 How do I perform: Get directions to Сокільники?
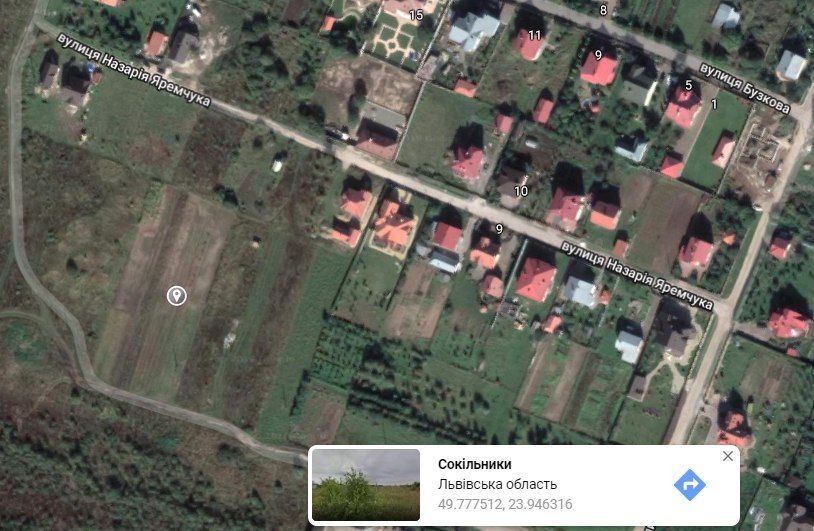point(689,486)
